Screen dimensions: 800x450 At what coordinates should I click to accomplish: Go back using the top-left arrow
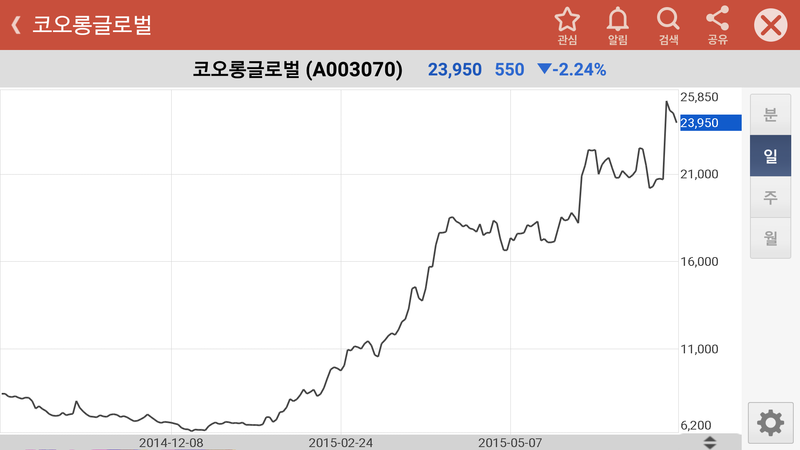(x=16, y=25)
